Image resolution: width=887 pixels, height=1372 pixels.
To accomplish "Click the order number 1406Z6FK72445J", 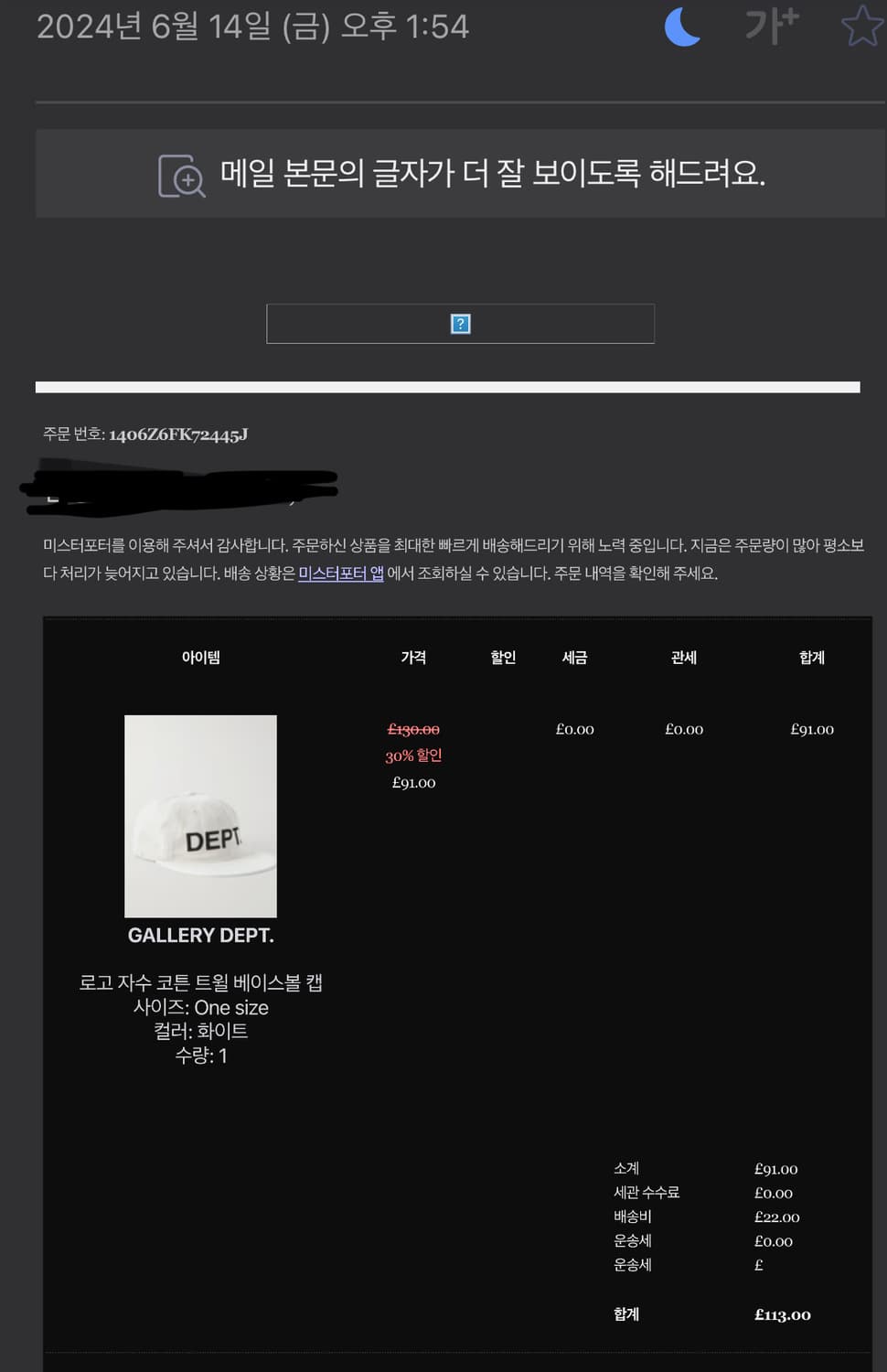I will point(179,435).
